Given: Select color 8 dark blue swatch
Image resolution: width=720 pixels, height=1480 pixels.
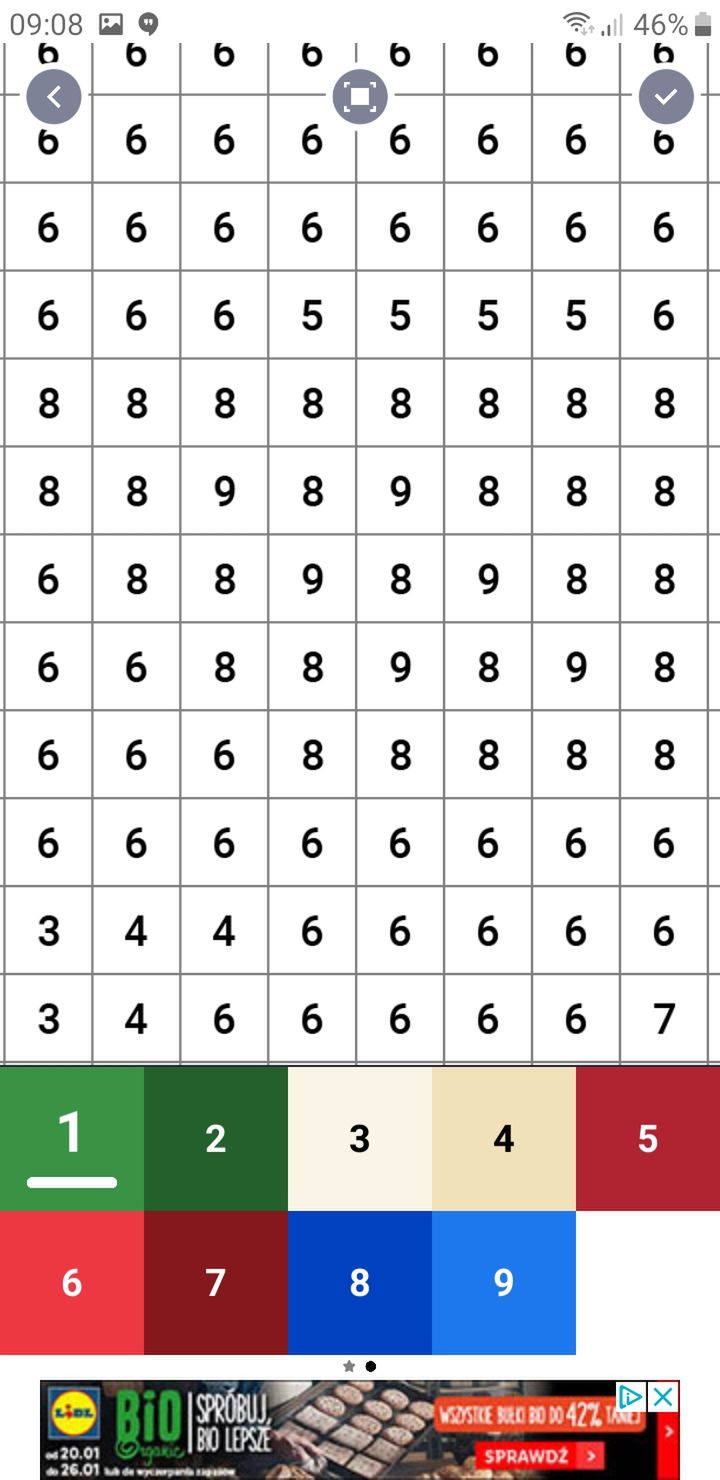Looking at the screenshot, I should point(360,1283).
